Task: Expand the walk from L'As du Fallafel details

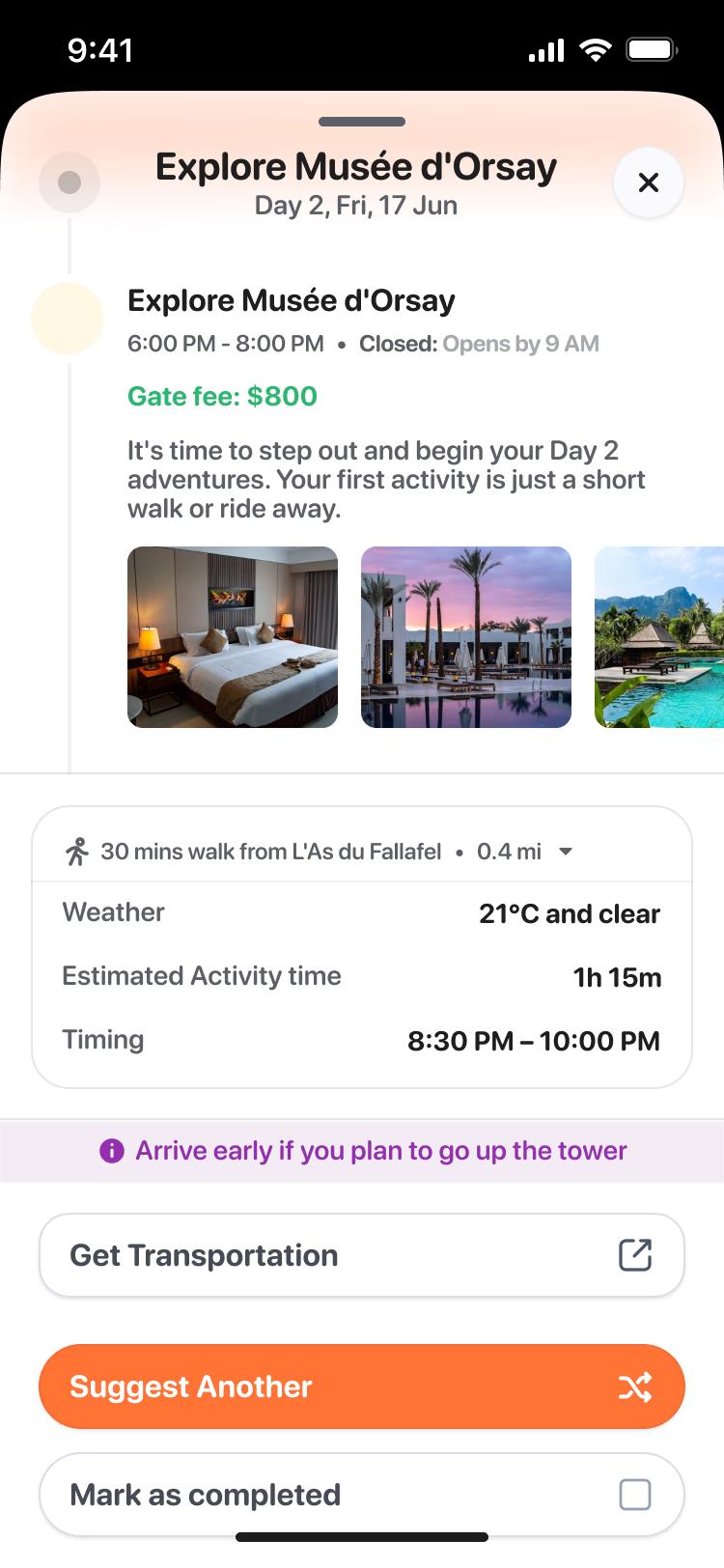Action: click(x=566, y=852)
